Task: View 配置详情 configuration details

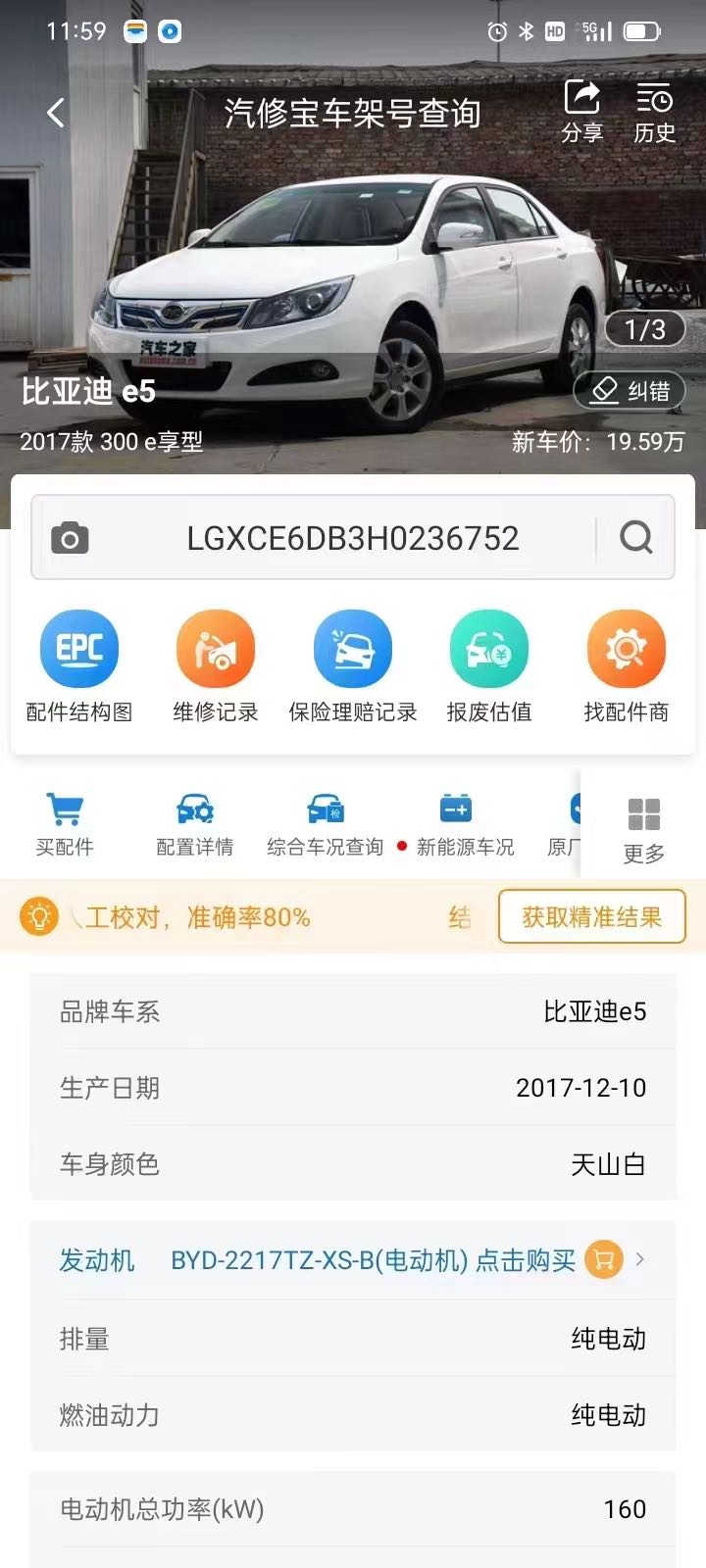Action: (x=195, y=824)
